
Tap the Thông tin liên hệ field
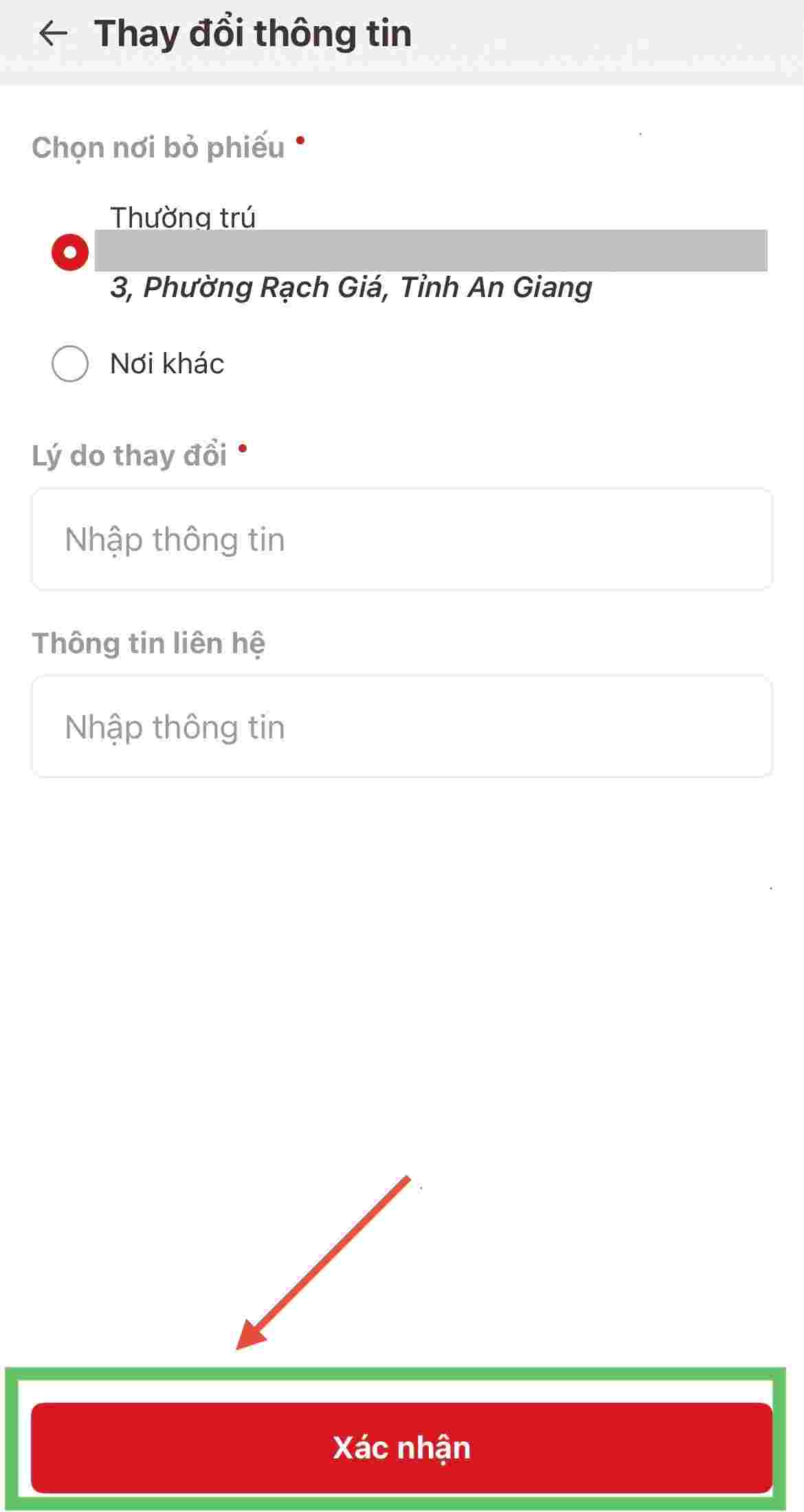(x=402, y=727)
